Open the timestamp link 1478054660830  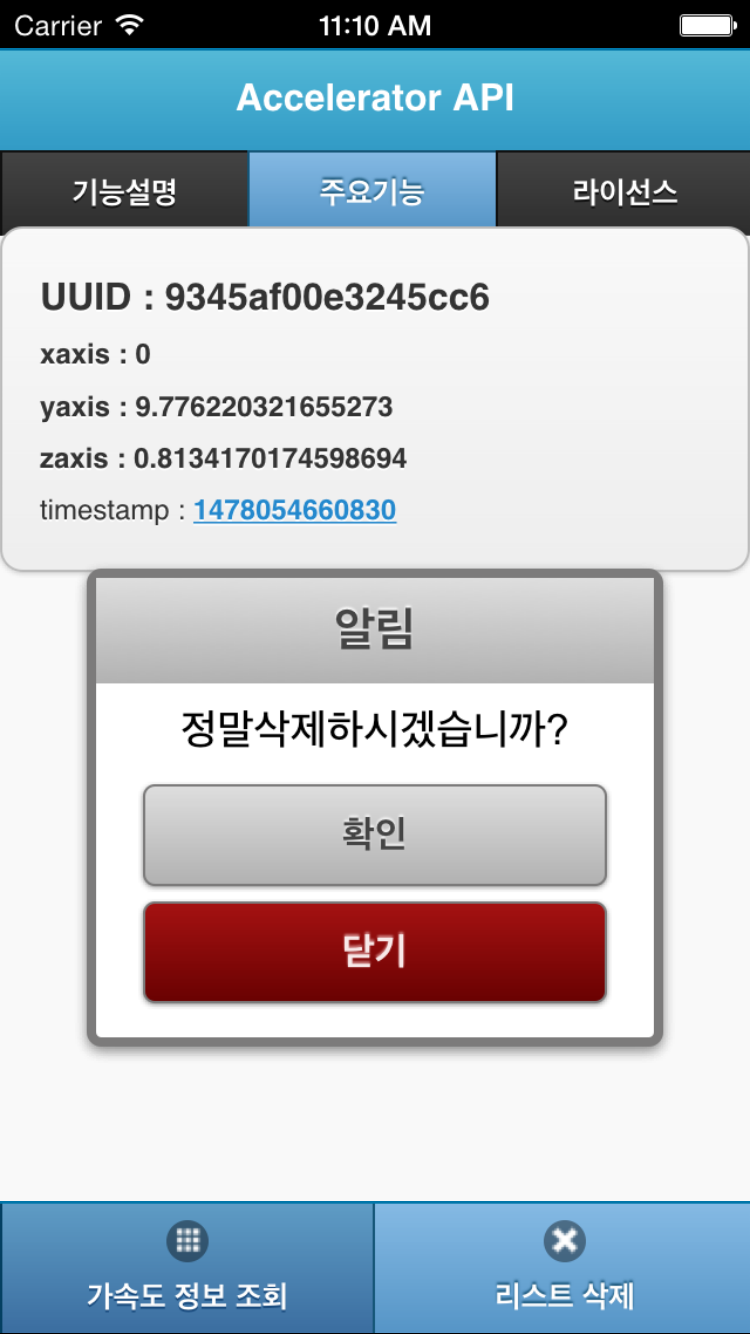pyautogui.click(x=295, y=510)
